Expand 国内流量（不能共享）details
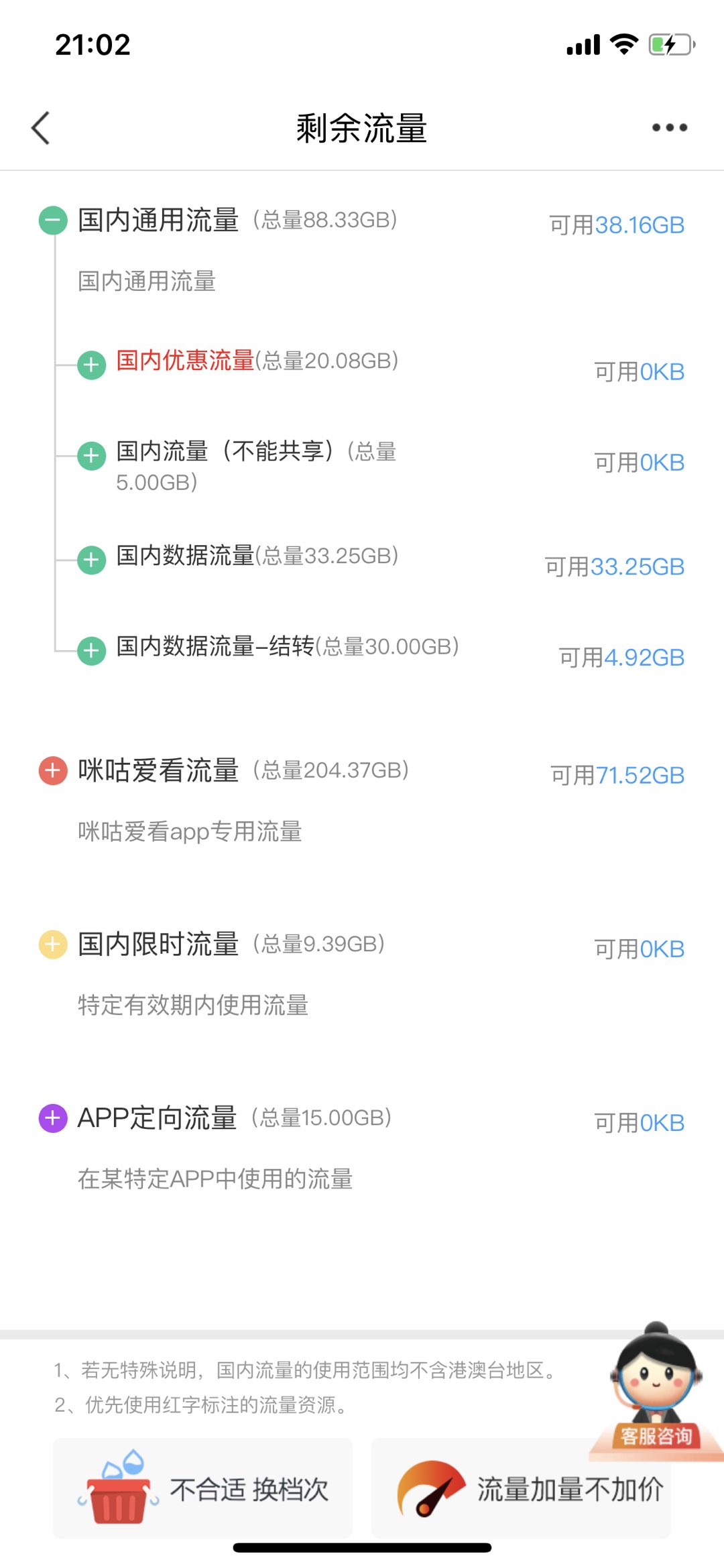The width and height of the screenshot is (724, 1568). point(92,456)
